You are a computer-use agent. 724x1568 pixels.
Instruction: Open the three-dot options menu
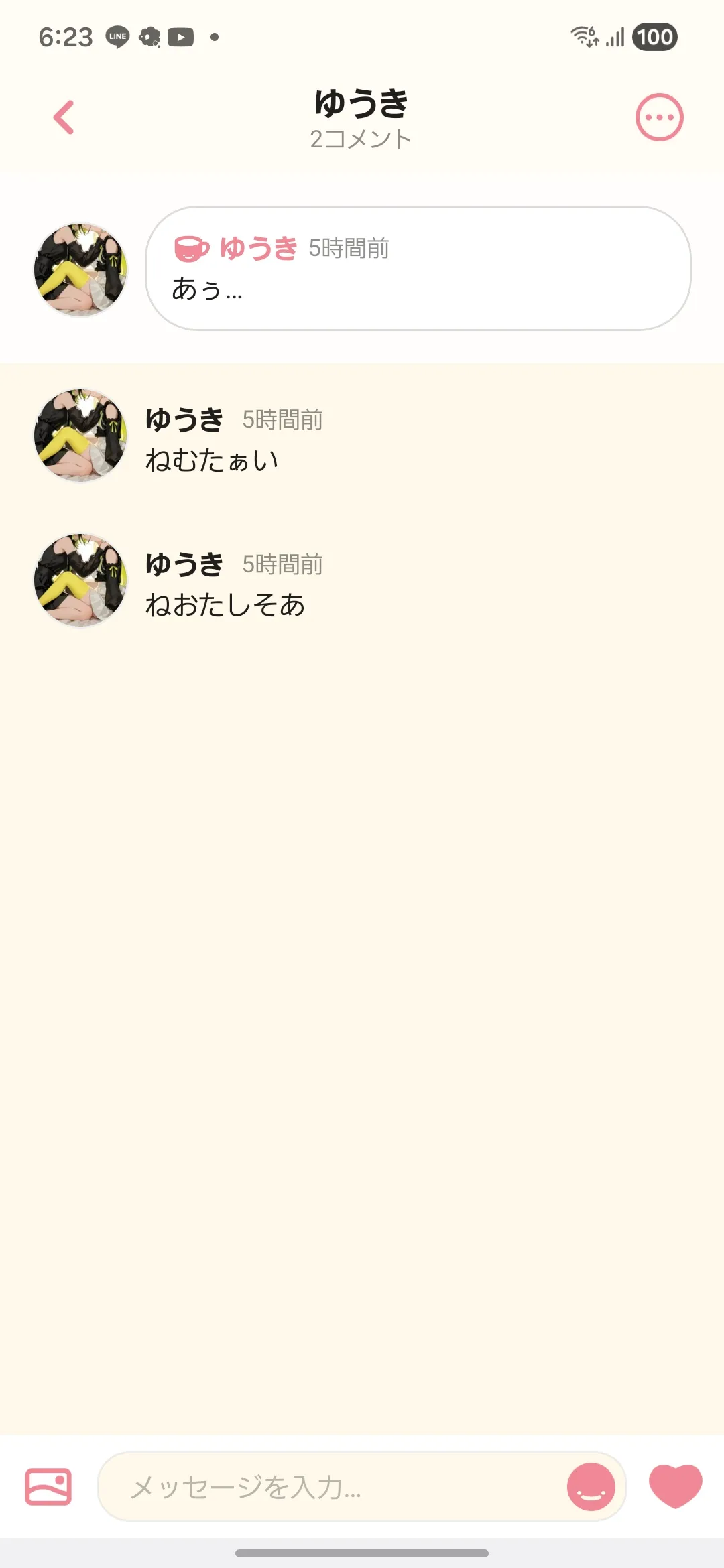(x=659, y=117)
